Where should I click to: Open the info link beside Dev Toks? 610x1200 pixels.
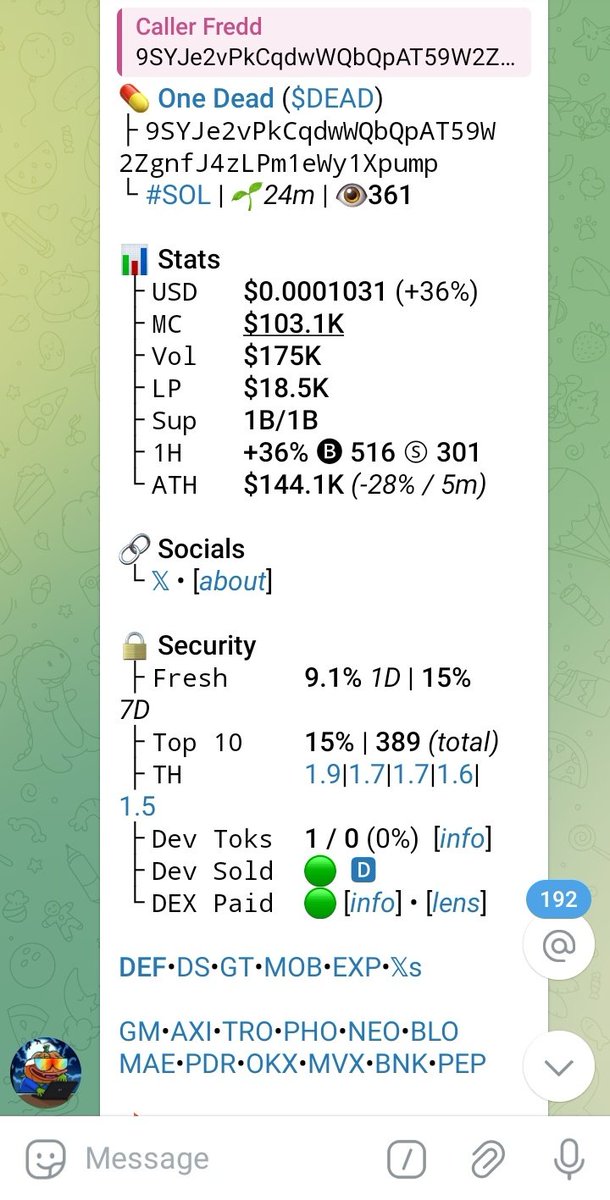point(462,839)
